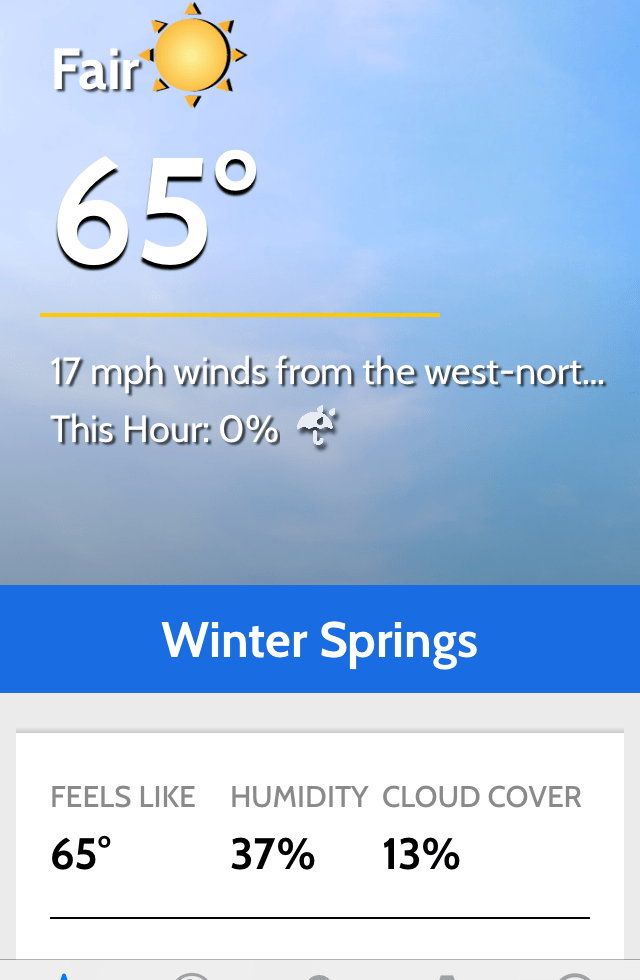Open the Feels Like, Humidity details card
This screenshot has height=980, width=640.
point(320,828)
